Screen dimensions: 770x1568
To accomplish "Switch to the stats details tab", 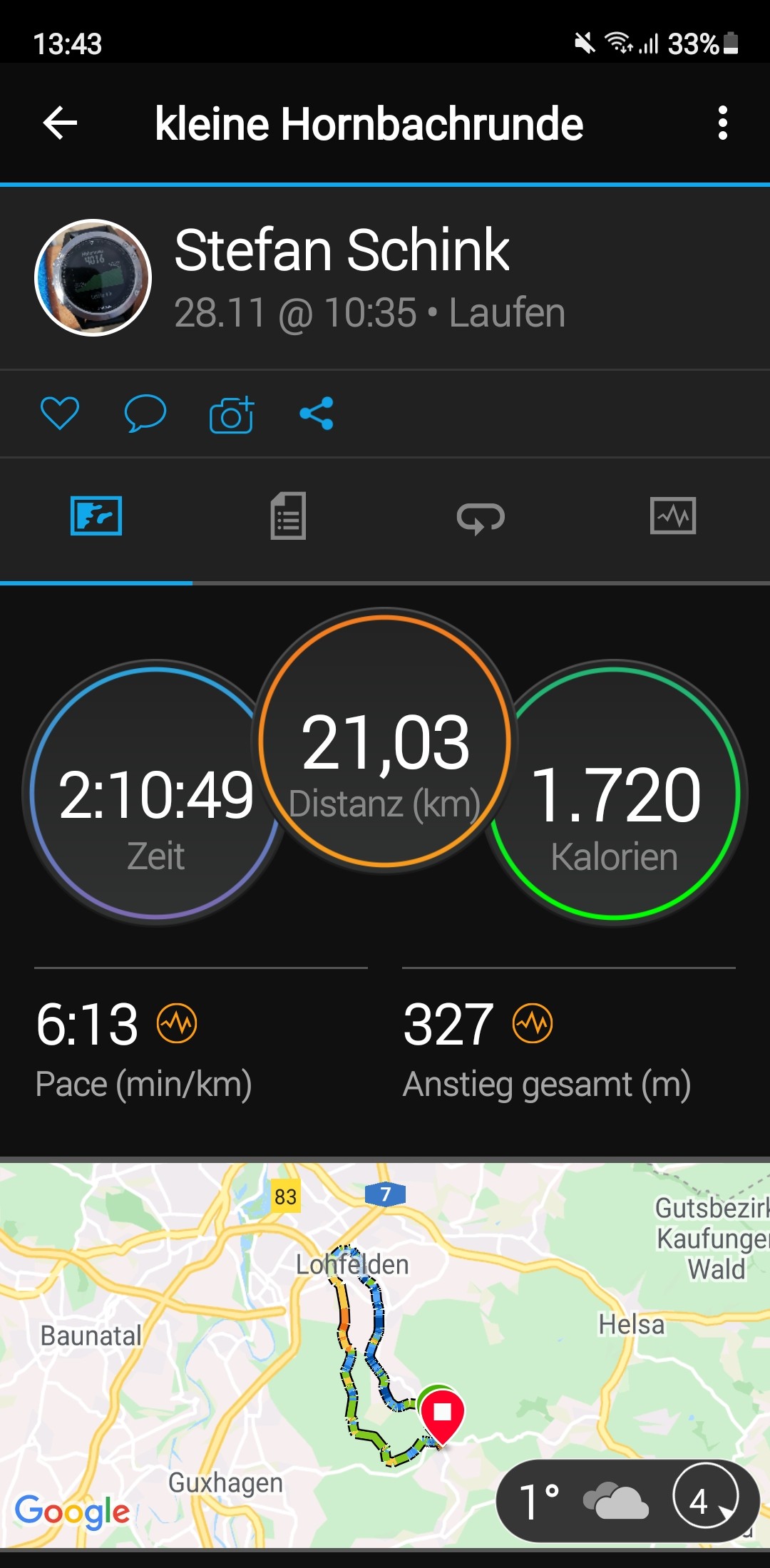I will (288, 516).
